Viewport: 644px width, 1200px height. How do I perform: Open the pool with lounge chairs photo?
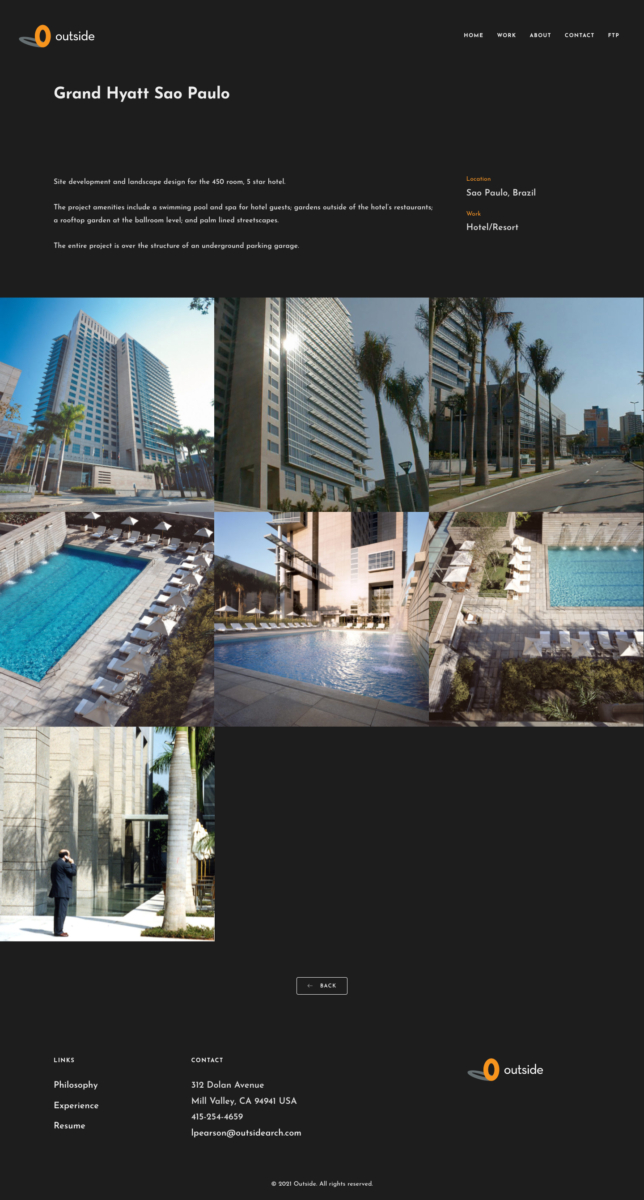107,619
